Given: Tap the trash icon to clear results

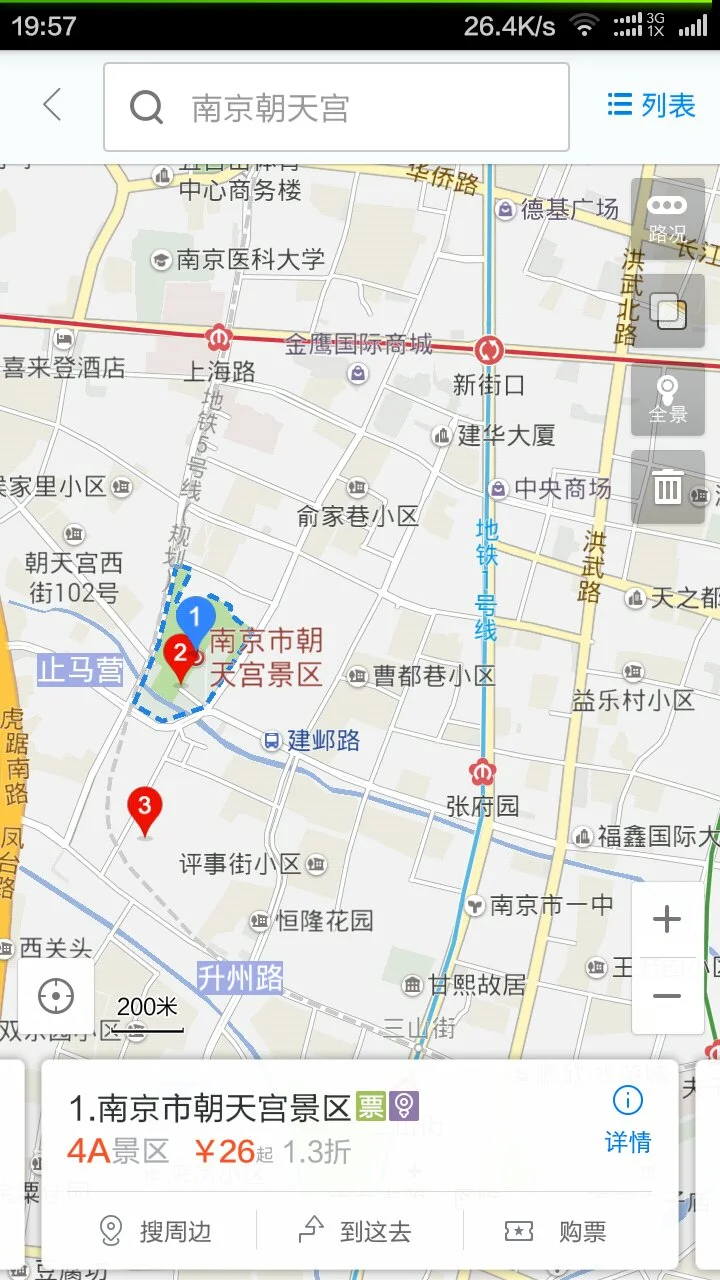Looking at the screenshot, I should click(x=667, y=487).
